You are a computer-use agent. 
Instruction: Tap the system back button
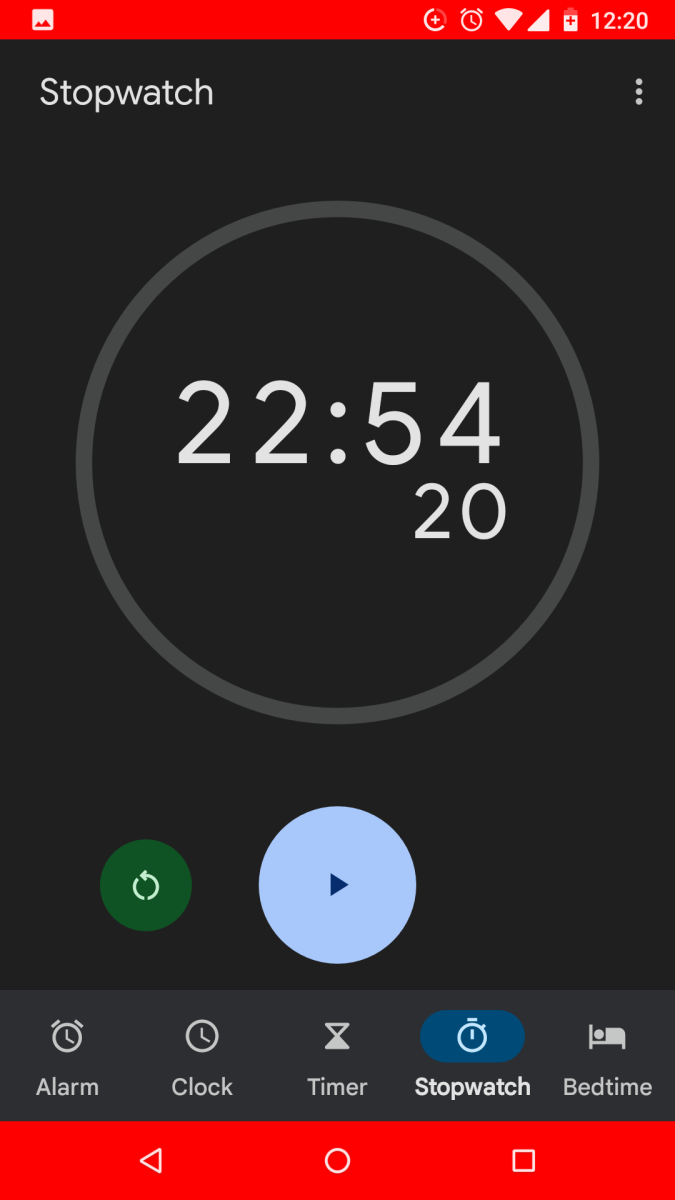(151, 1160)
